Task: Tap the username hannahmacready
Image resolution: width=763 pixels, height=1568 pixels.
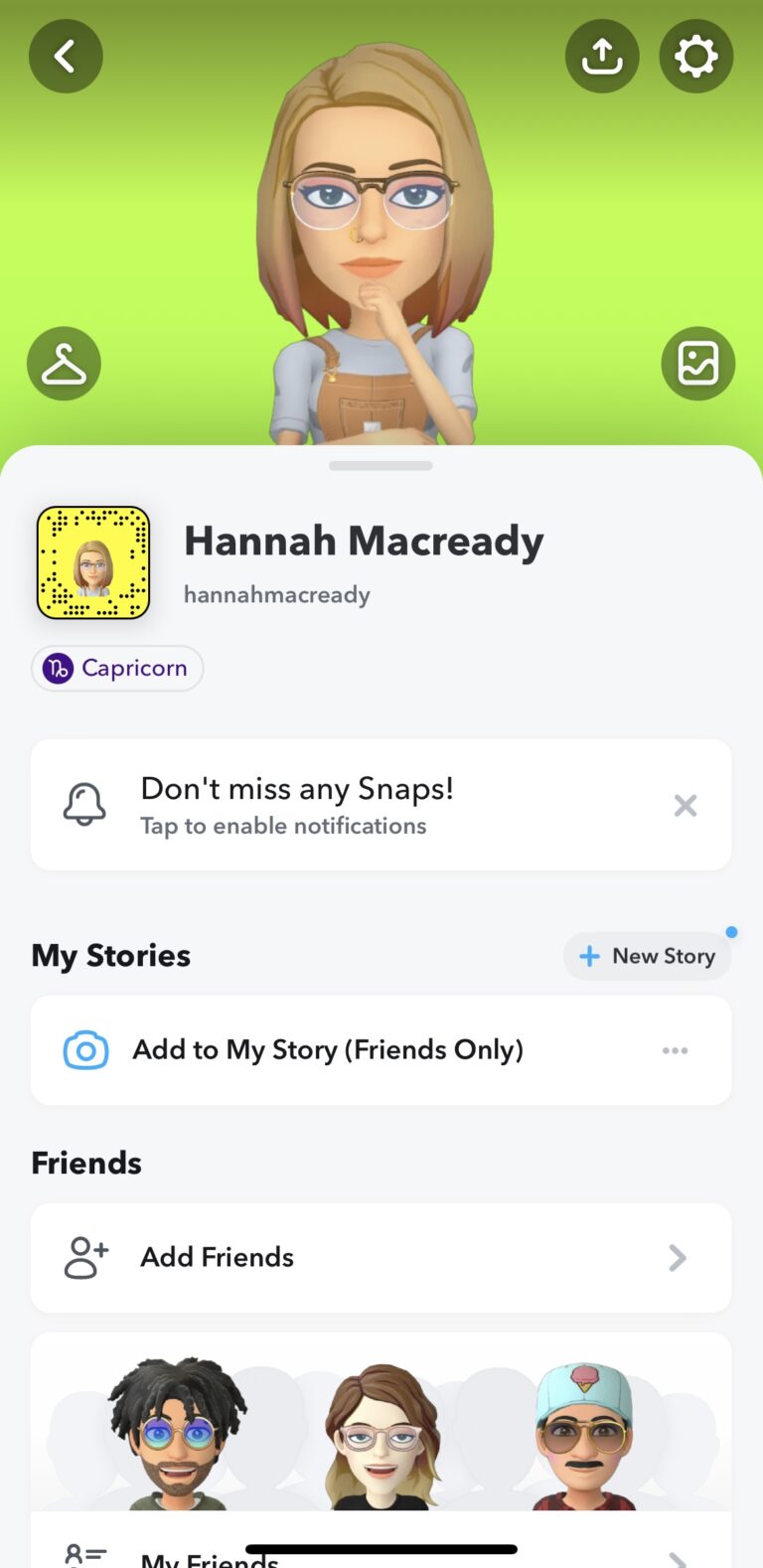Action: 276,594
